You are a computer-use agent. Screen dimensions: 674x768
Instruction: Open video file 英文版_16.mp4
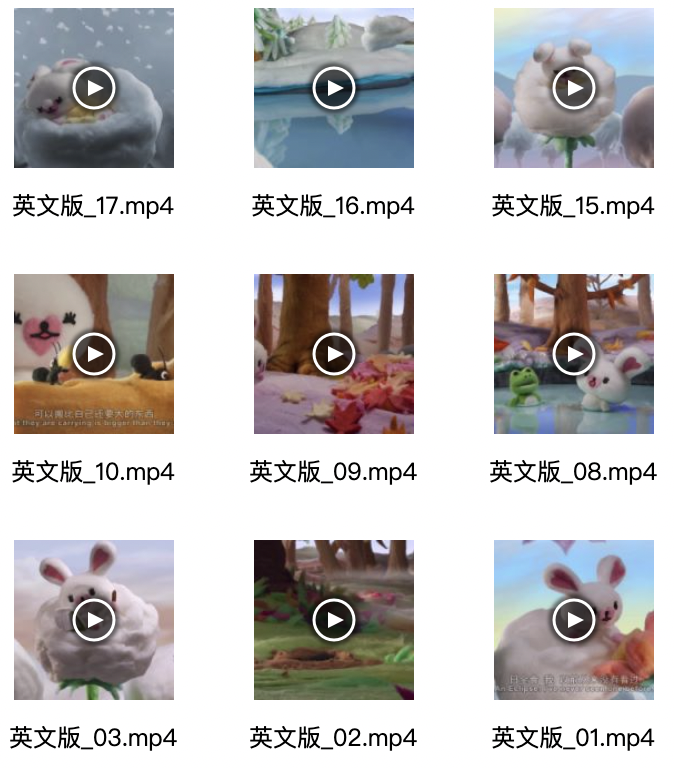pyautogui.click(x=334, y=88)
